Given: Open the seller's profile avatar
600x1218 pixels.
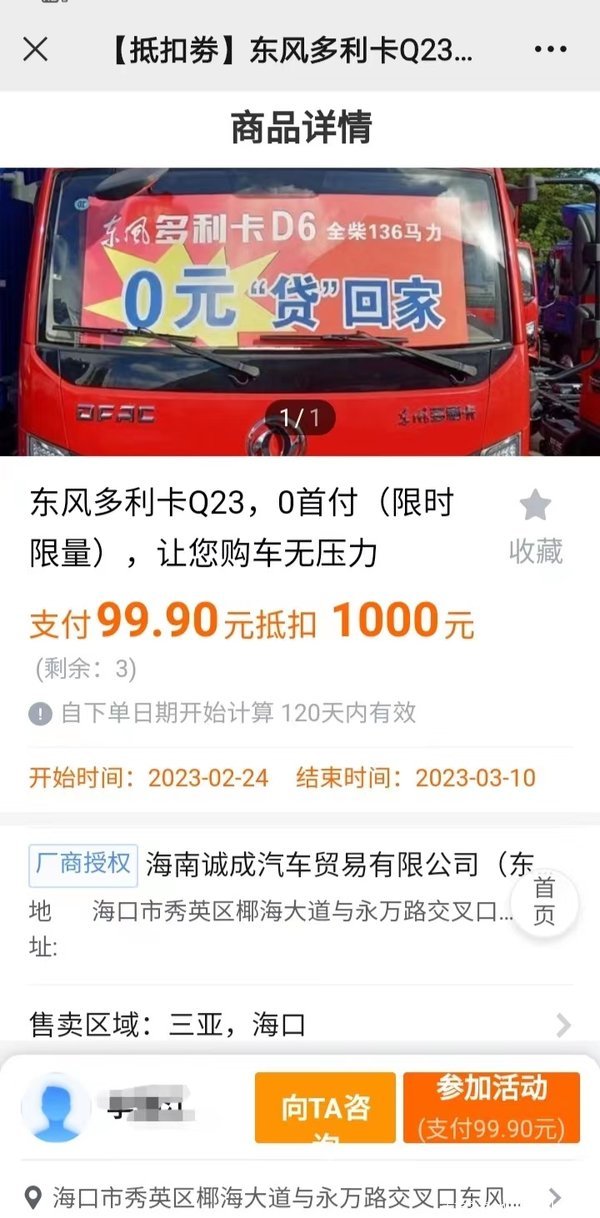Looking at the screenshot, I should (56, 1107).
